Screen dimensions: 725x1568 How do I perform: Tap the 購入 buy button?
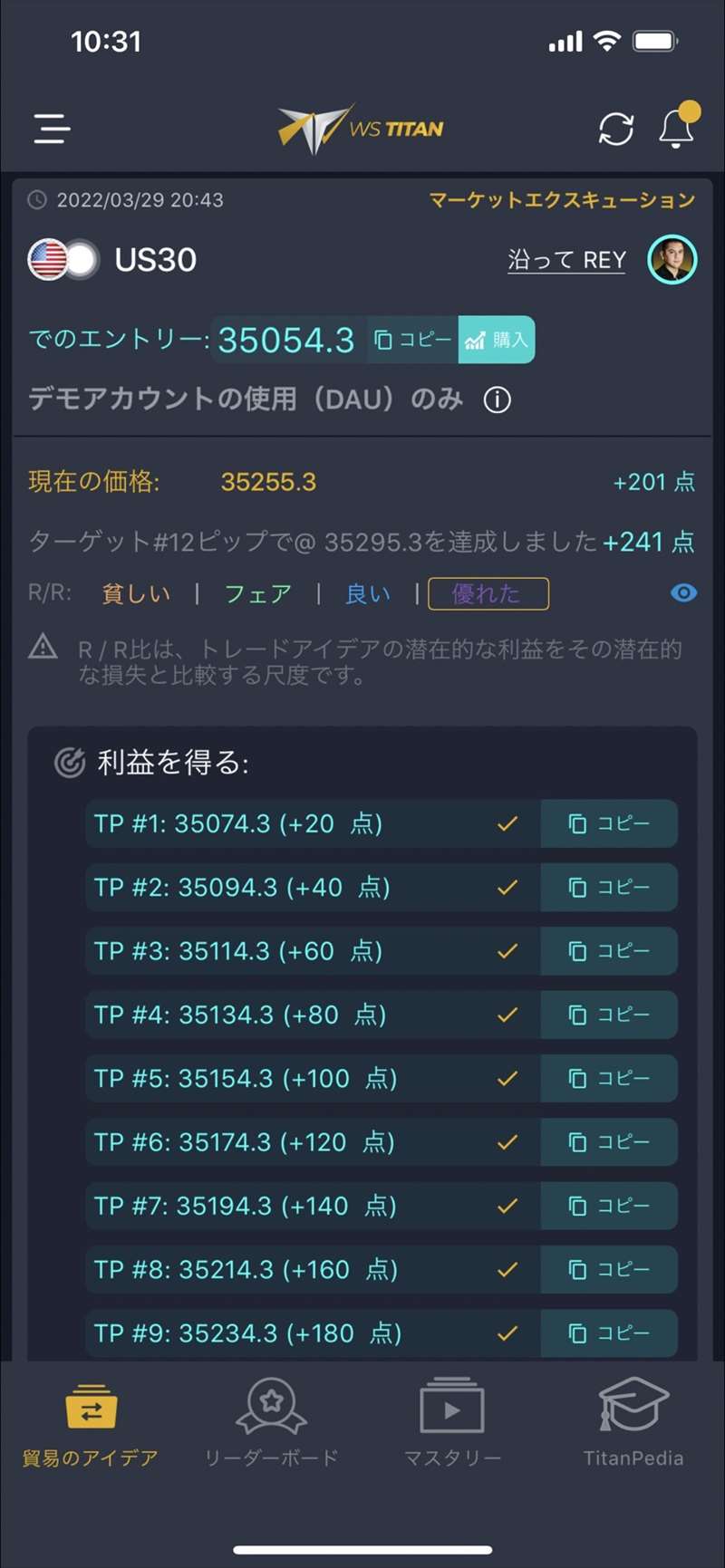coord(497,340)
